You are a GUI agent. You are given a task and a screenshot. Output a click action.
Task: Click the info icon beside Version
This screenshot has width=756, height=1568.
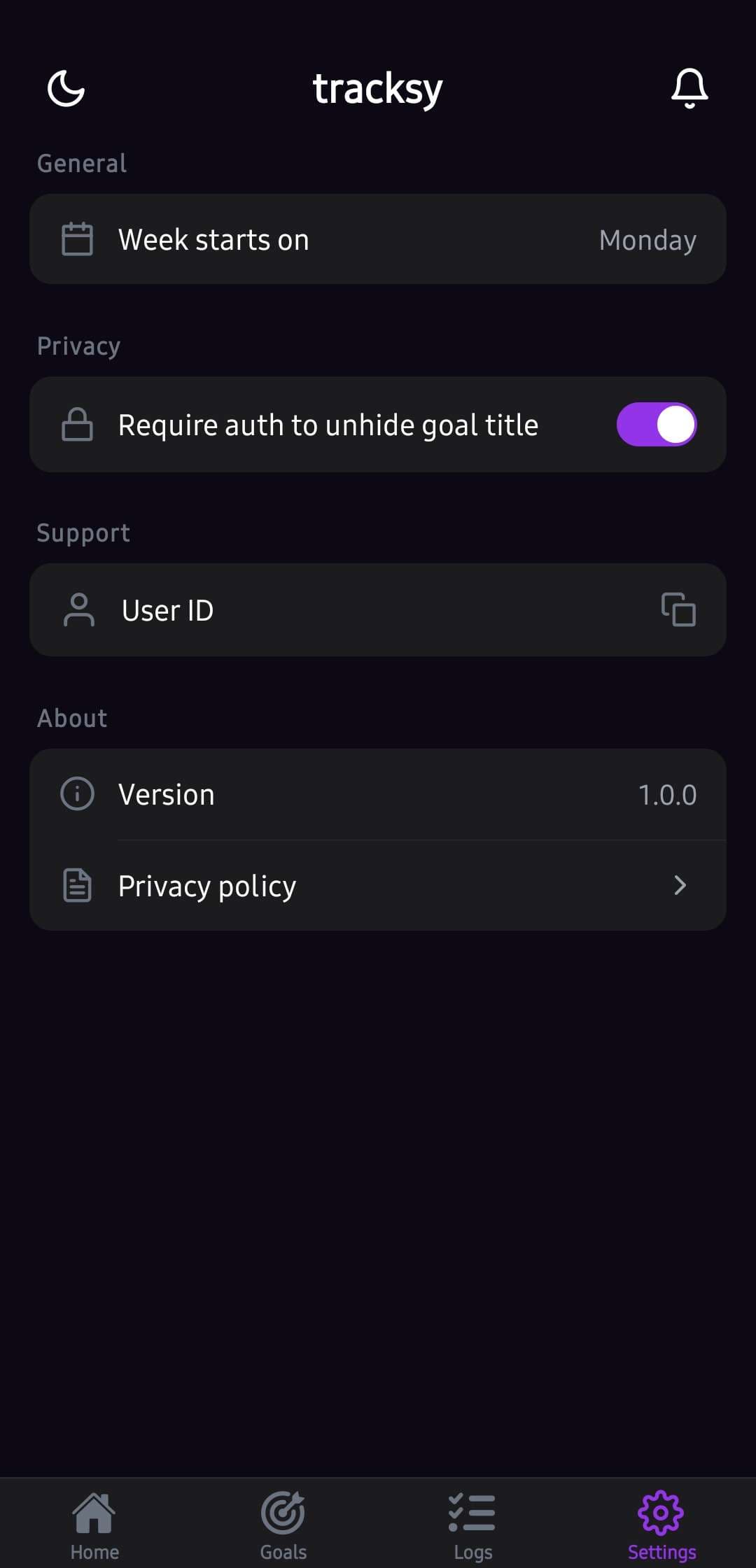point(77,793)
